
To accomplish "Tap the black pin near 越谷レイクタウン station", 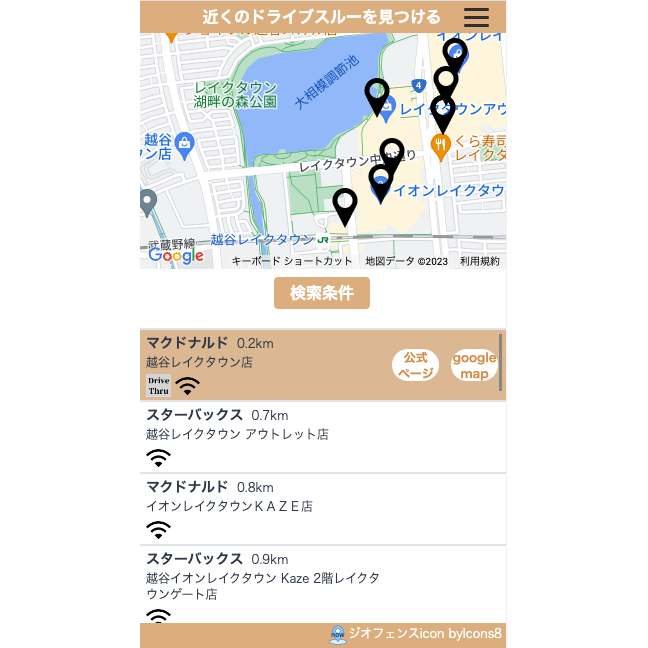I will (x=344, y=206).
